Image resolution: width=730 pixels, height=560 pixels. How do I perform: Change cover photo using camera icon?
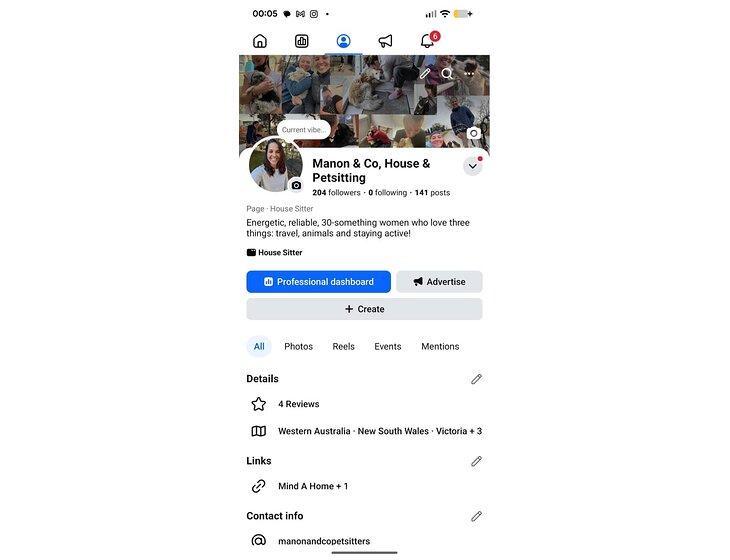(474, 133)
